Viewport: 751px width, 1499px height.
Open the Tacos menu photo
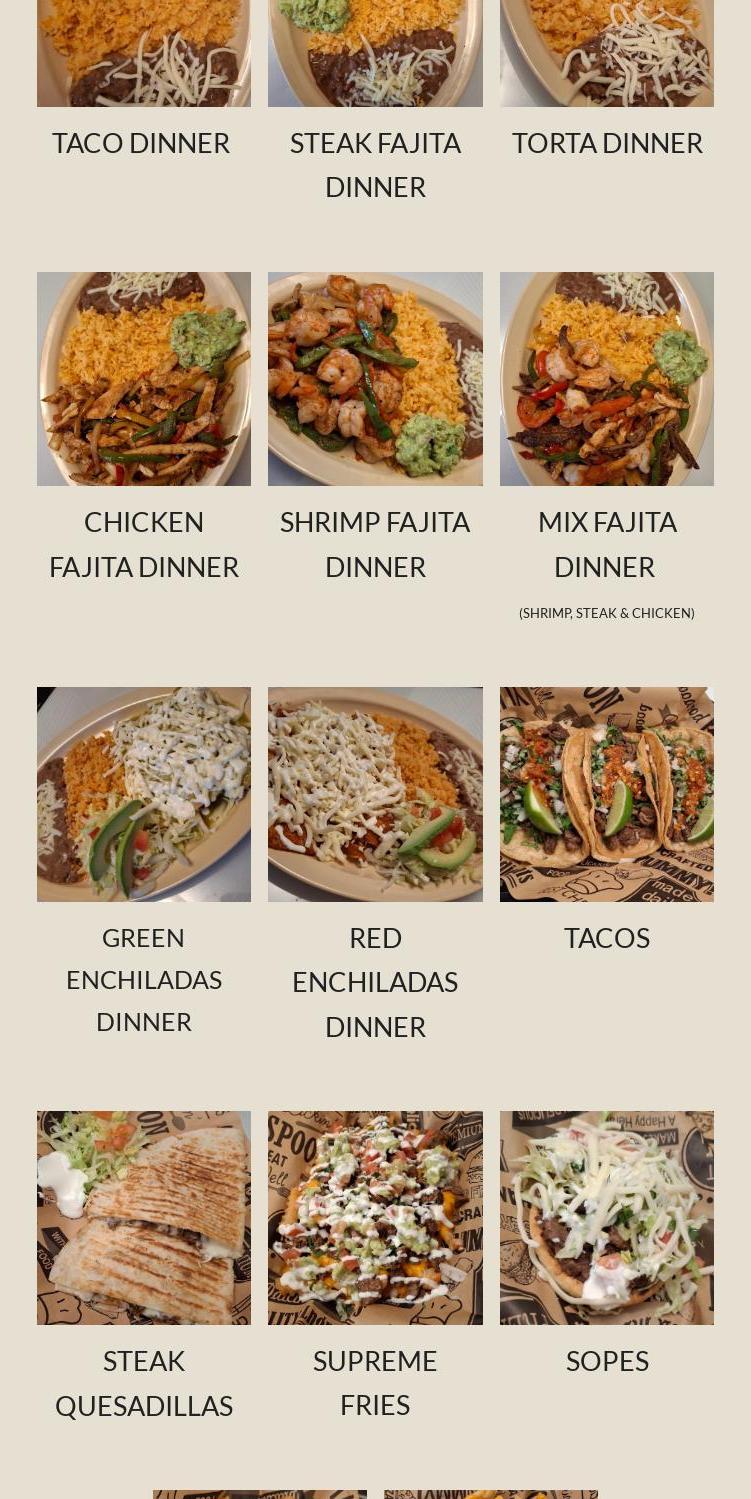click(x=607, y=794)
